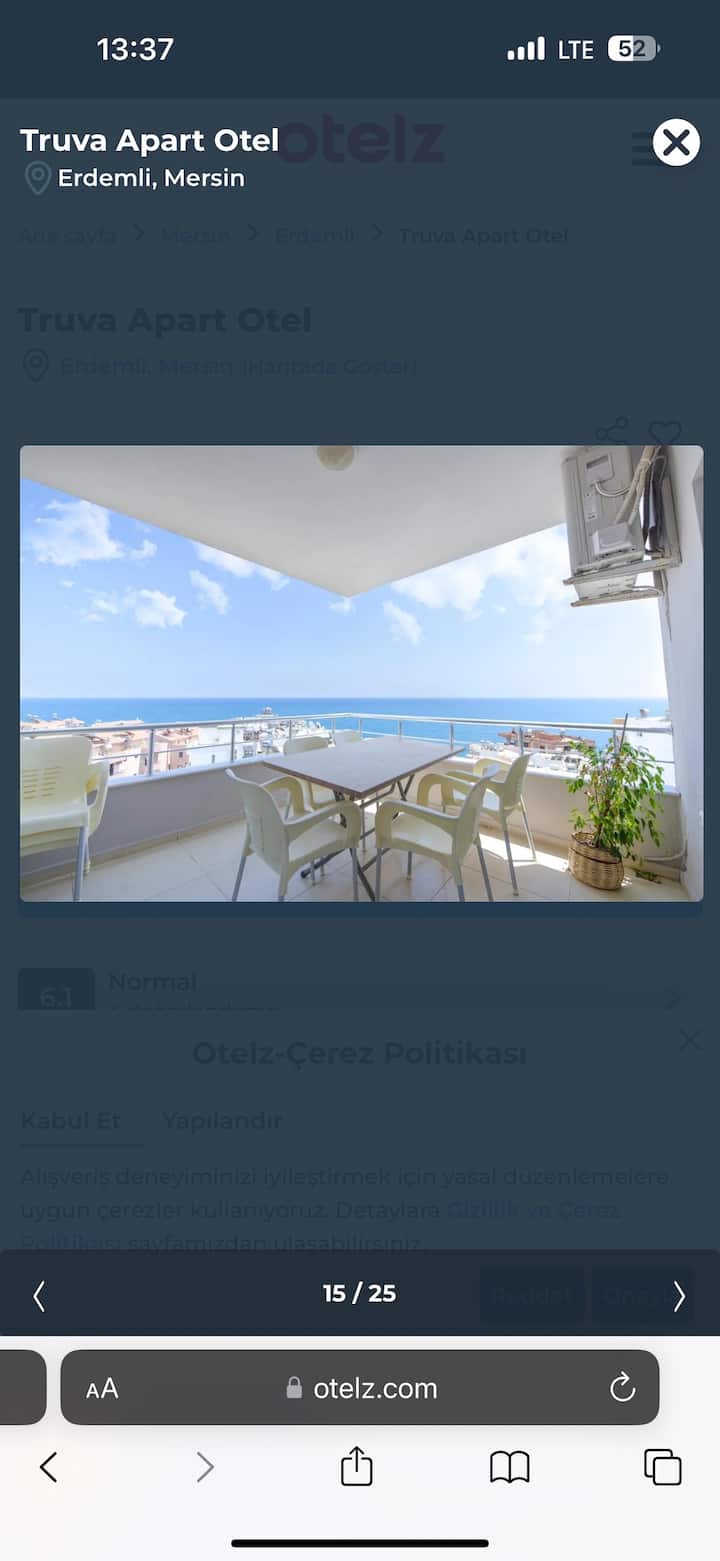Go to the next photo
This screenshot has width=720, height=1561.
click(679, 1296)
